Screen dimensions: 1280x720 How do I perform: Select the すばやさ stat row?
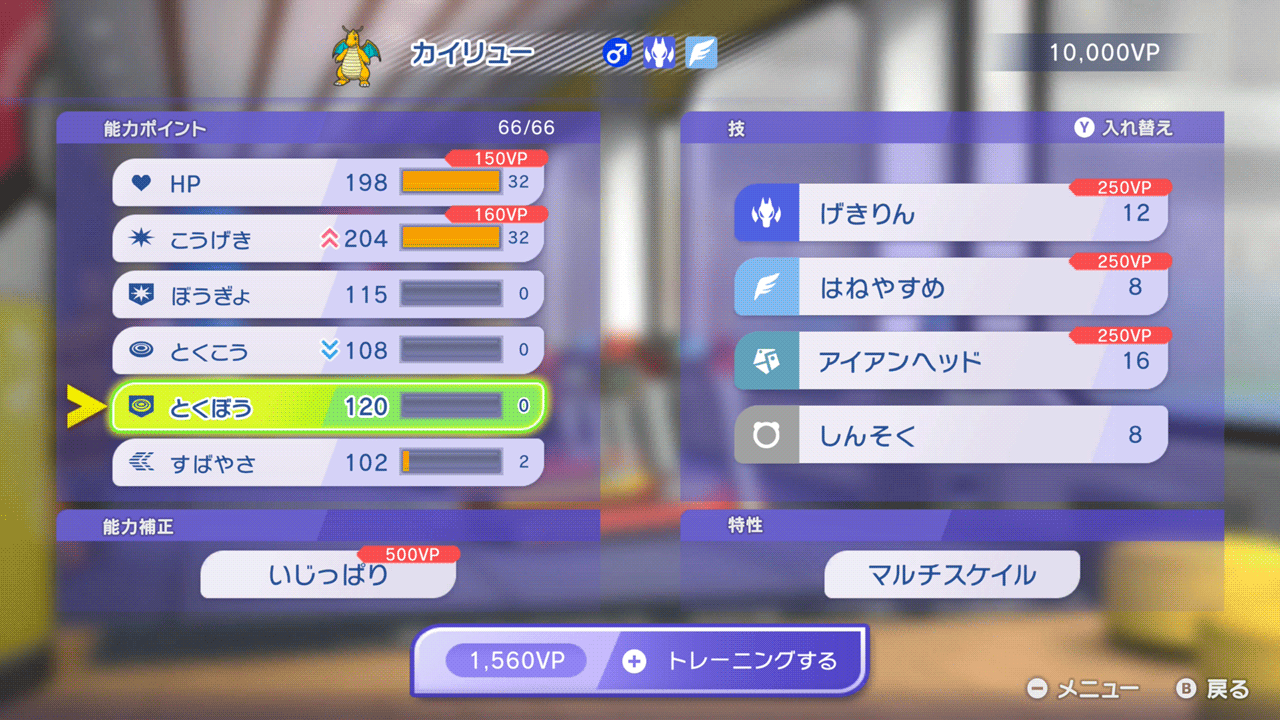(x=328, y=463)
